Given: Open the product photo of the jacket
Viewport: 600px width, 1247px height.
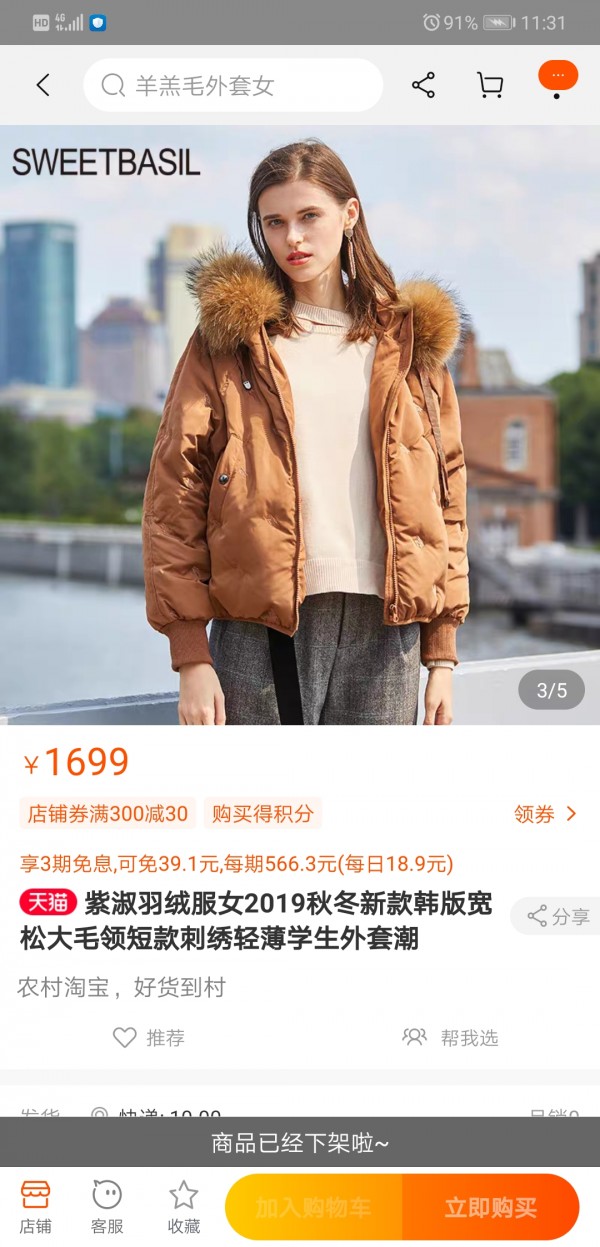Looking at the screenshot, I should (x=300, y=425).
